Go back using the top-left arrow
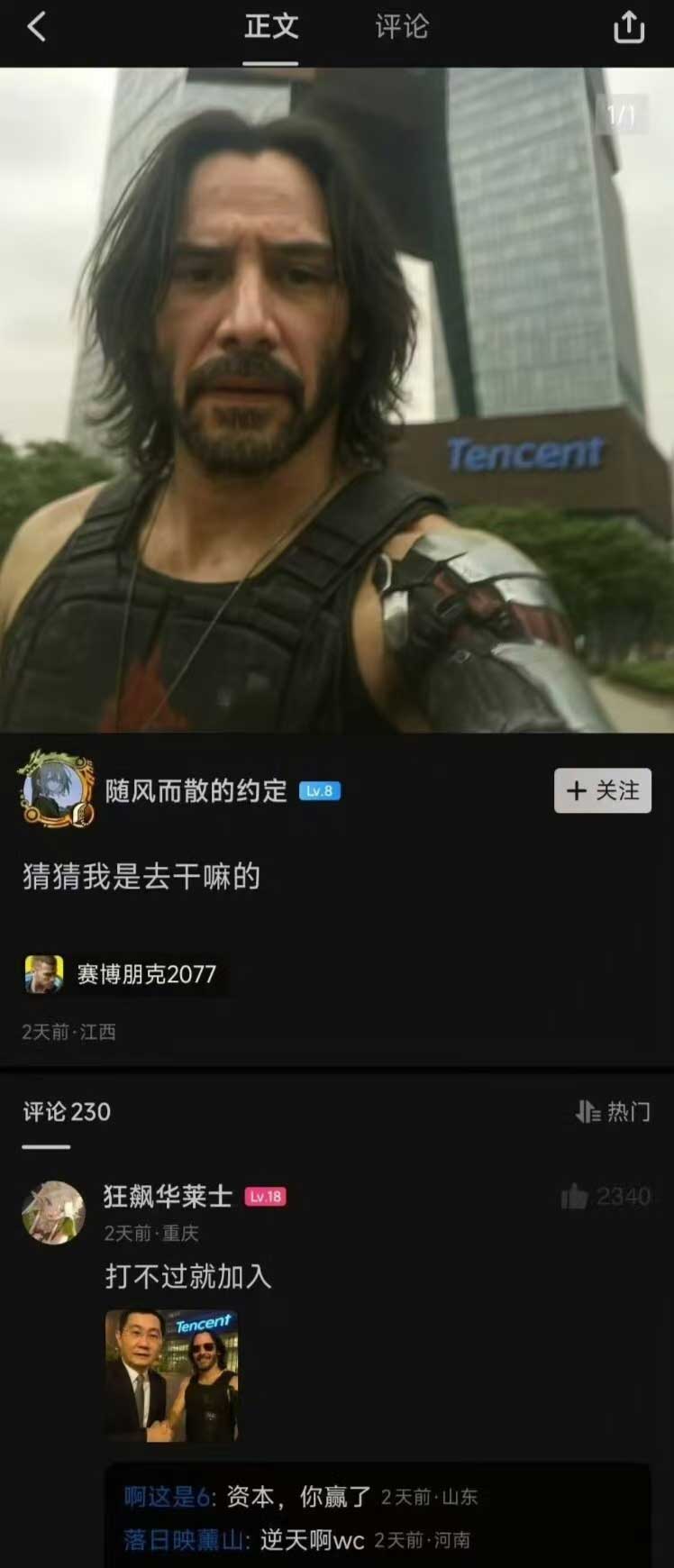The image size is (674, 1568). coord(37,28)
